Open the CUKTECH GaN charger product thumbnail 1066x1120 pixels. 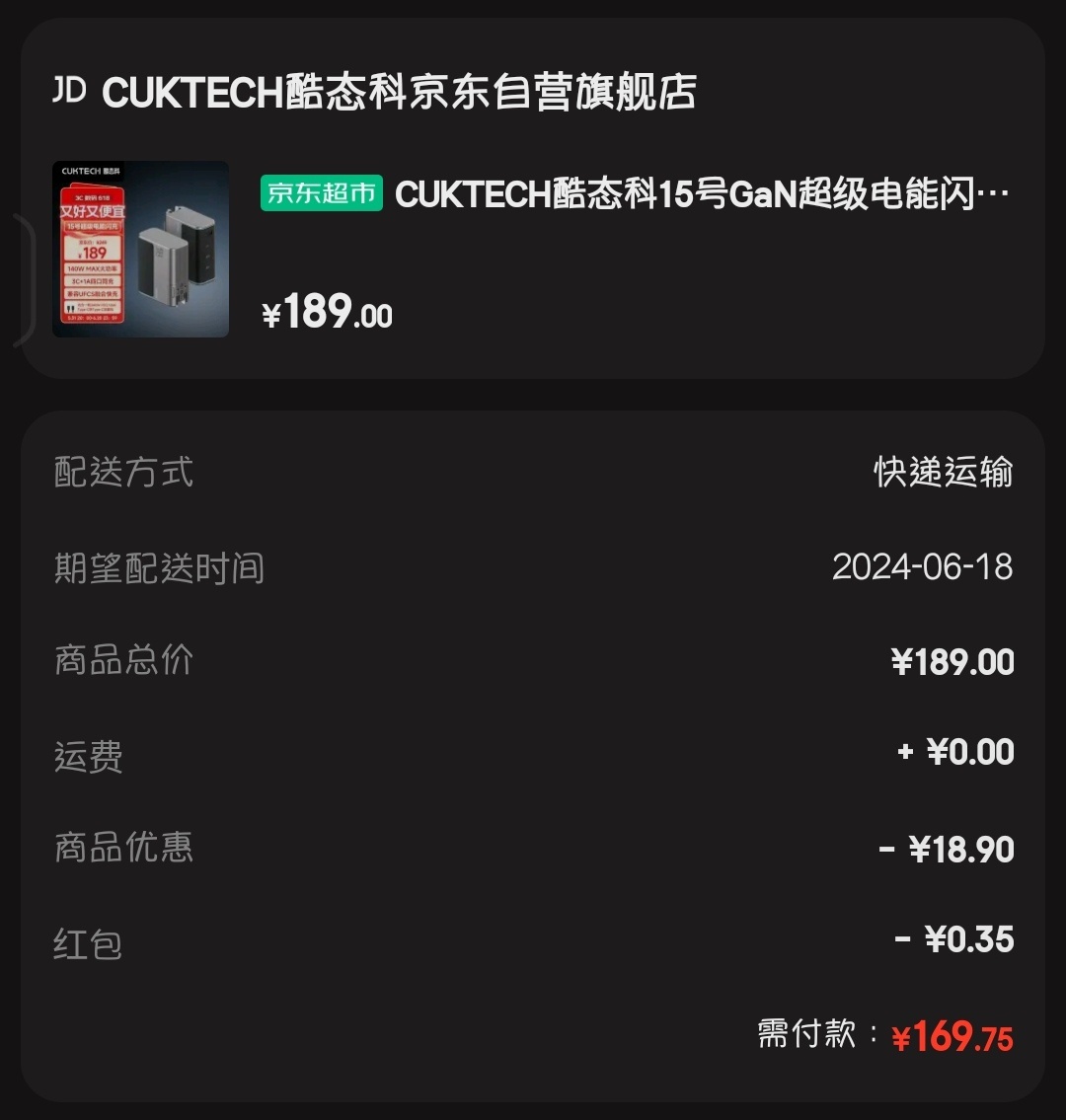140,250
